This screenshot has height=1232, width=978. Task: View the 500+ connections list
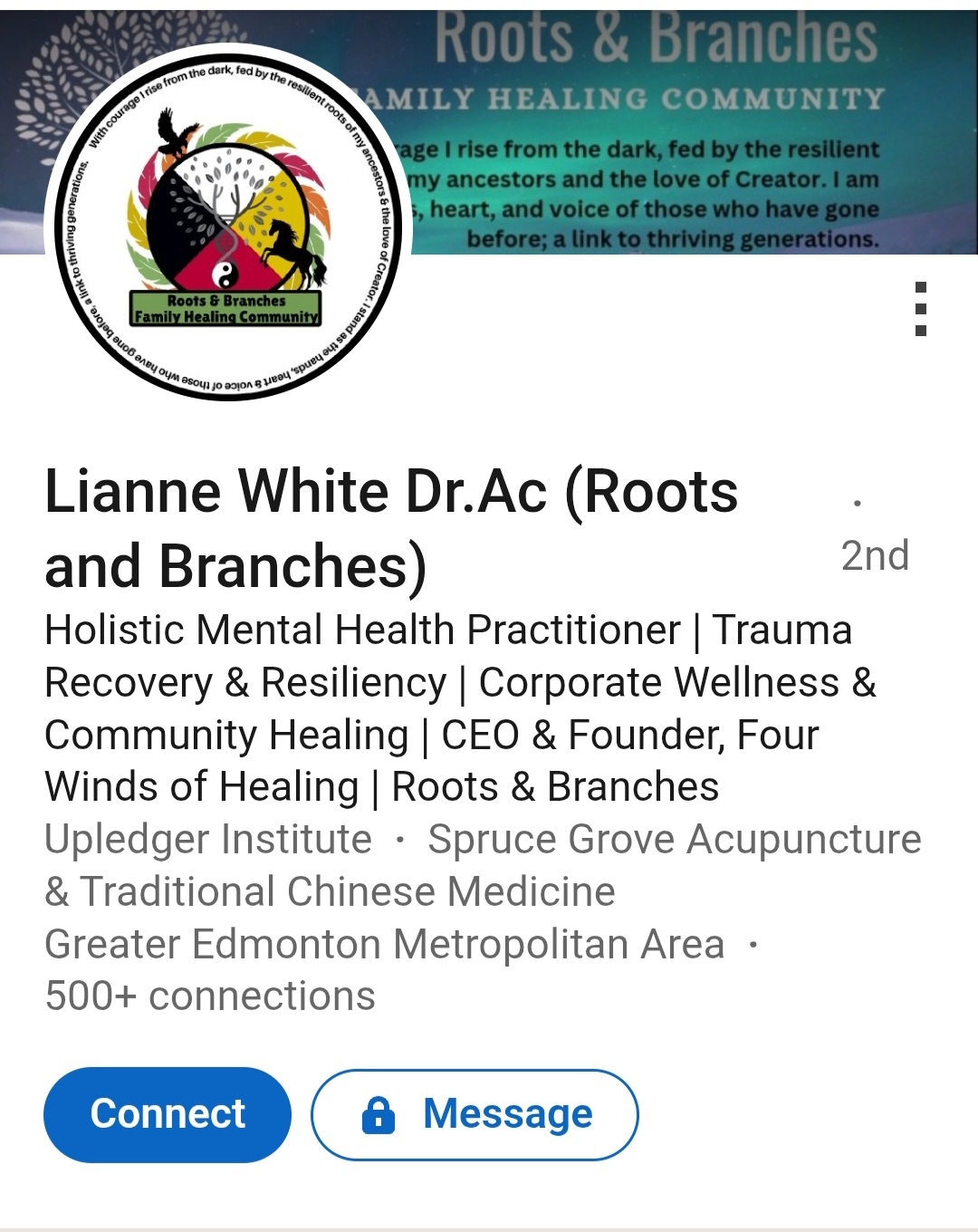tap(210, 996)
